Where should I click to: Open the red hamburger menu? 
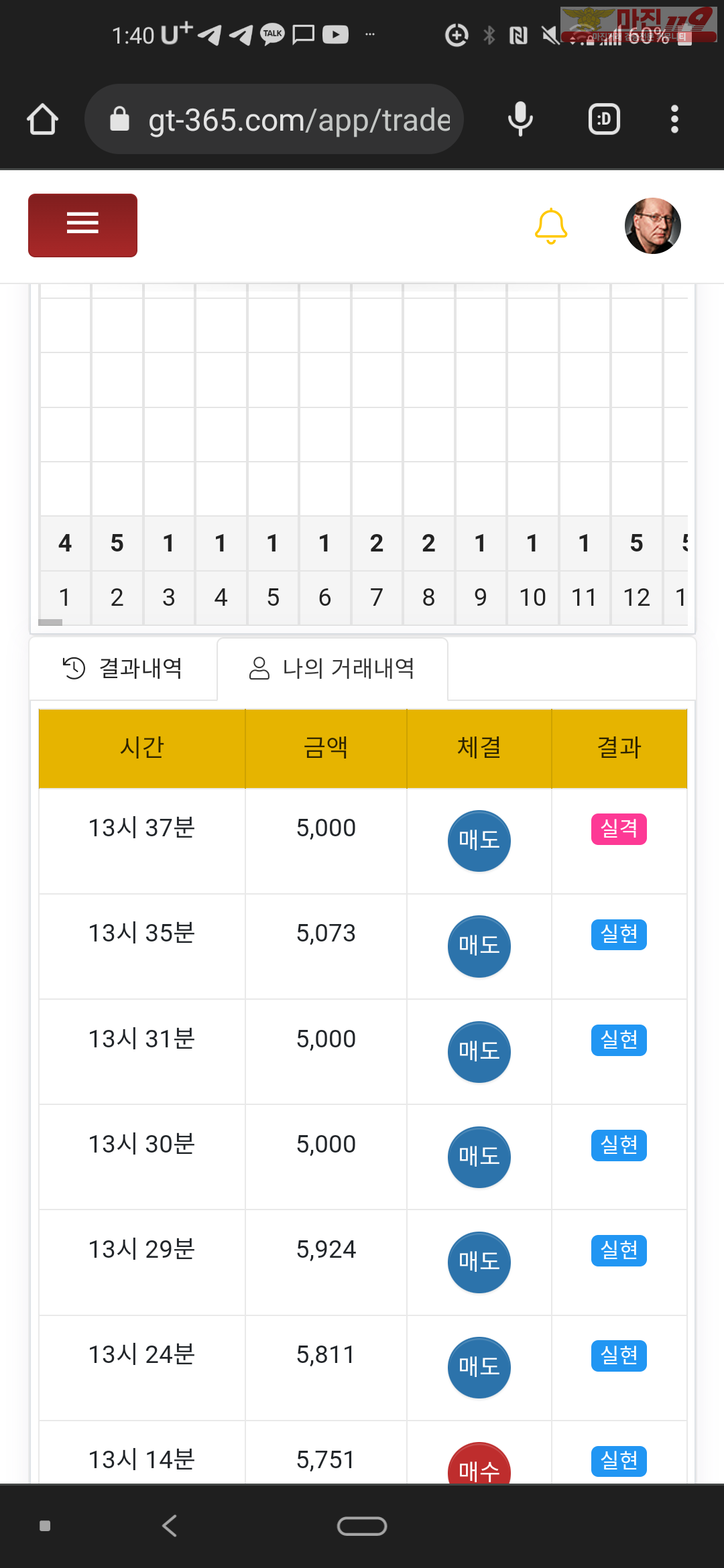[x=82, y=225]
